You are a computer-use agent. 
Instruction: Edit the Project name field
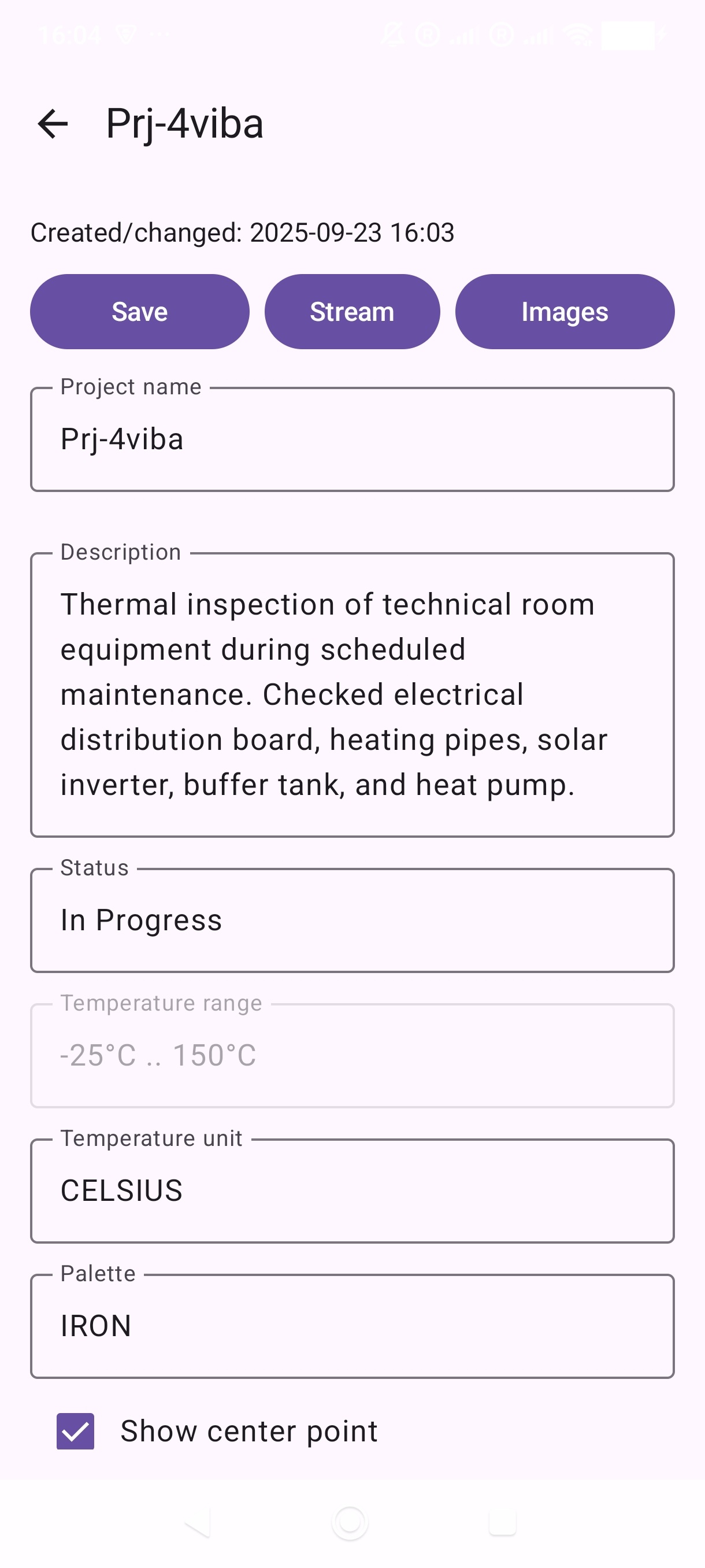[351, 439]
